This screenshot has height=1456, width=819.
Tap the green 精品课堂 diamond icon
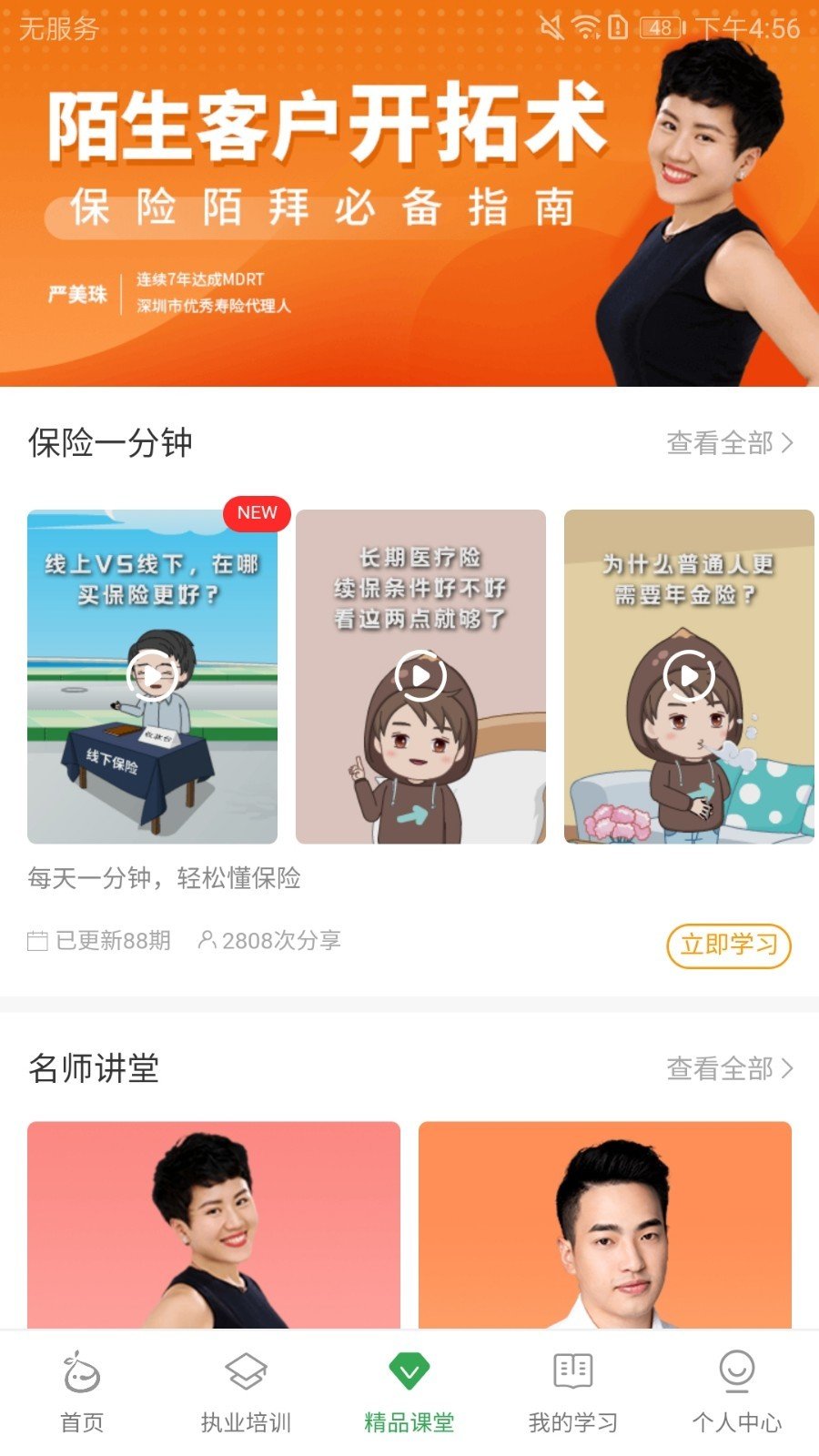tap(409, 1370)
